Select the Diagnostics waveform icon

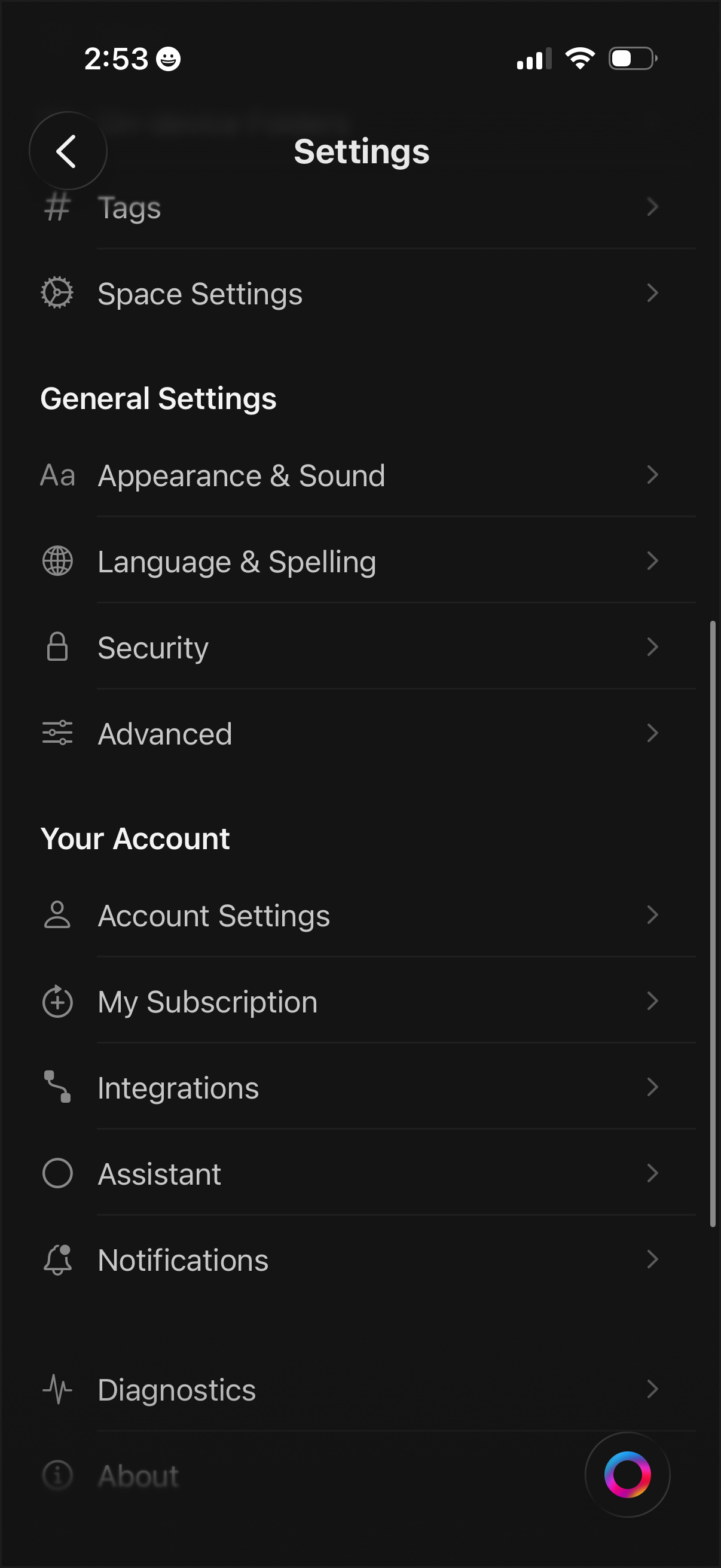57,1389
